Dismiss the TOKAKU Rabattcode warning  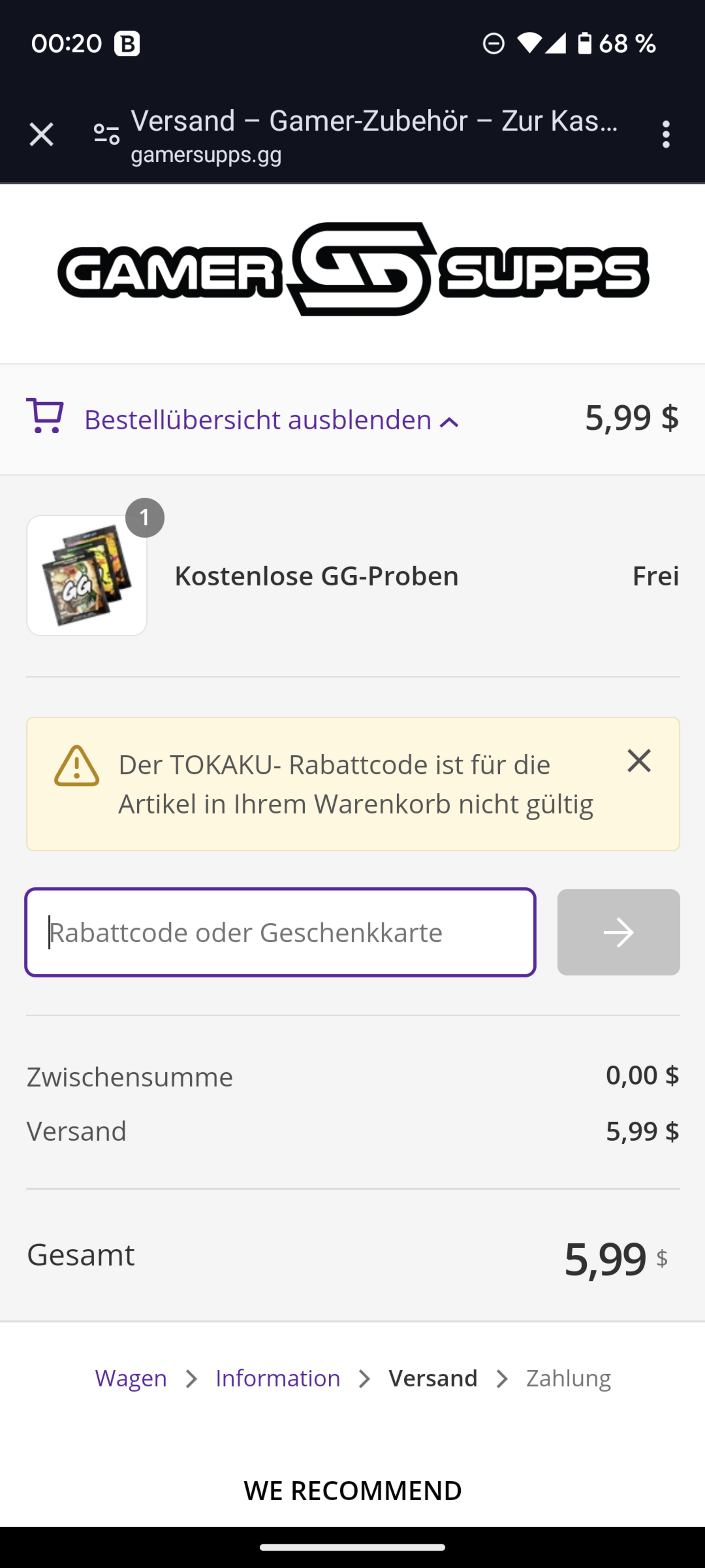click(x=639, y=761)
